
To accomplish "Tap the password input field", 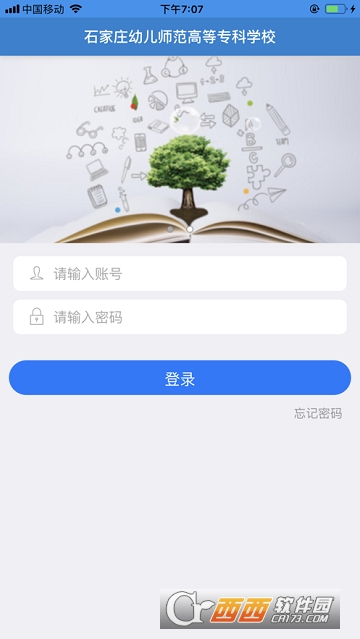I will [x=180, y=317].
